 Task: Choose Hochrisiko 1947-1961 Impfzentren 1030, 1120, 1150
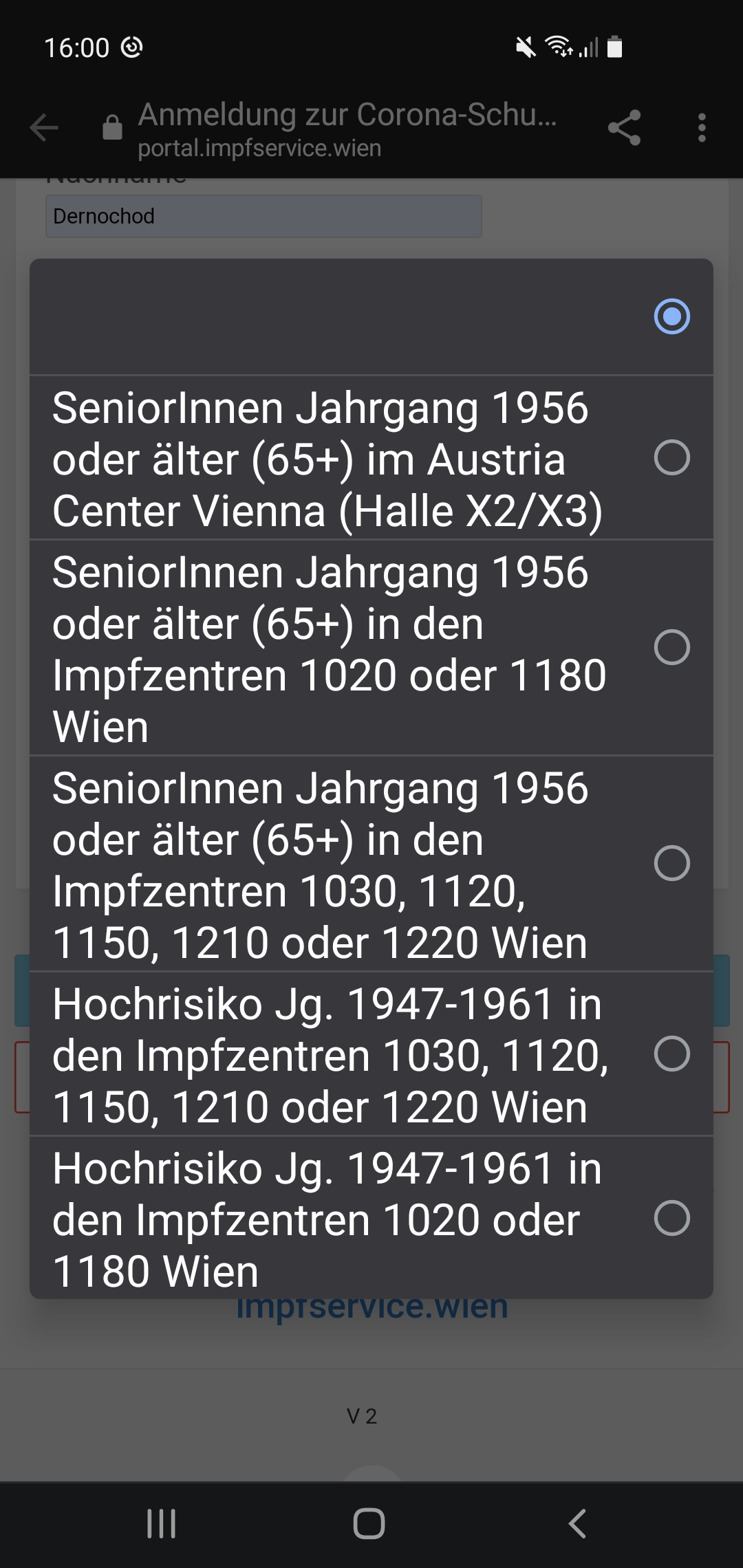click(371, 1054)
